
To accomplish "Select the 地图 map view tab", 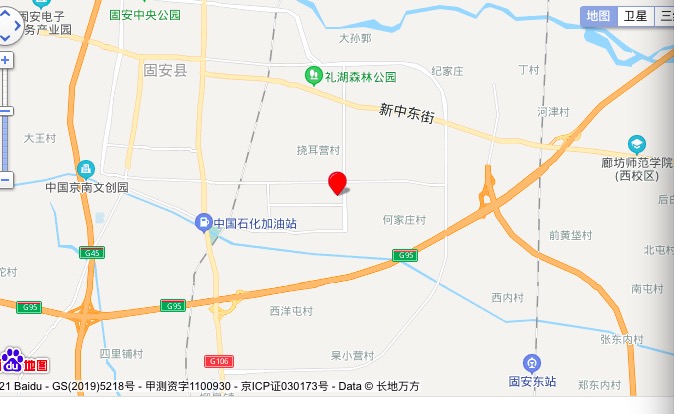I will point(598,16).
